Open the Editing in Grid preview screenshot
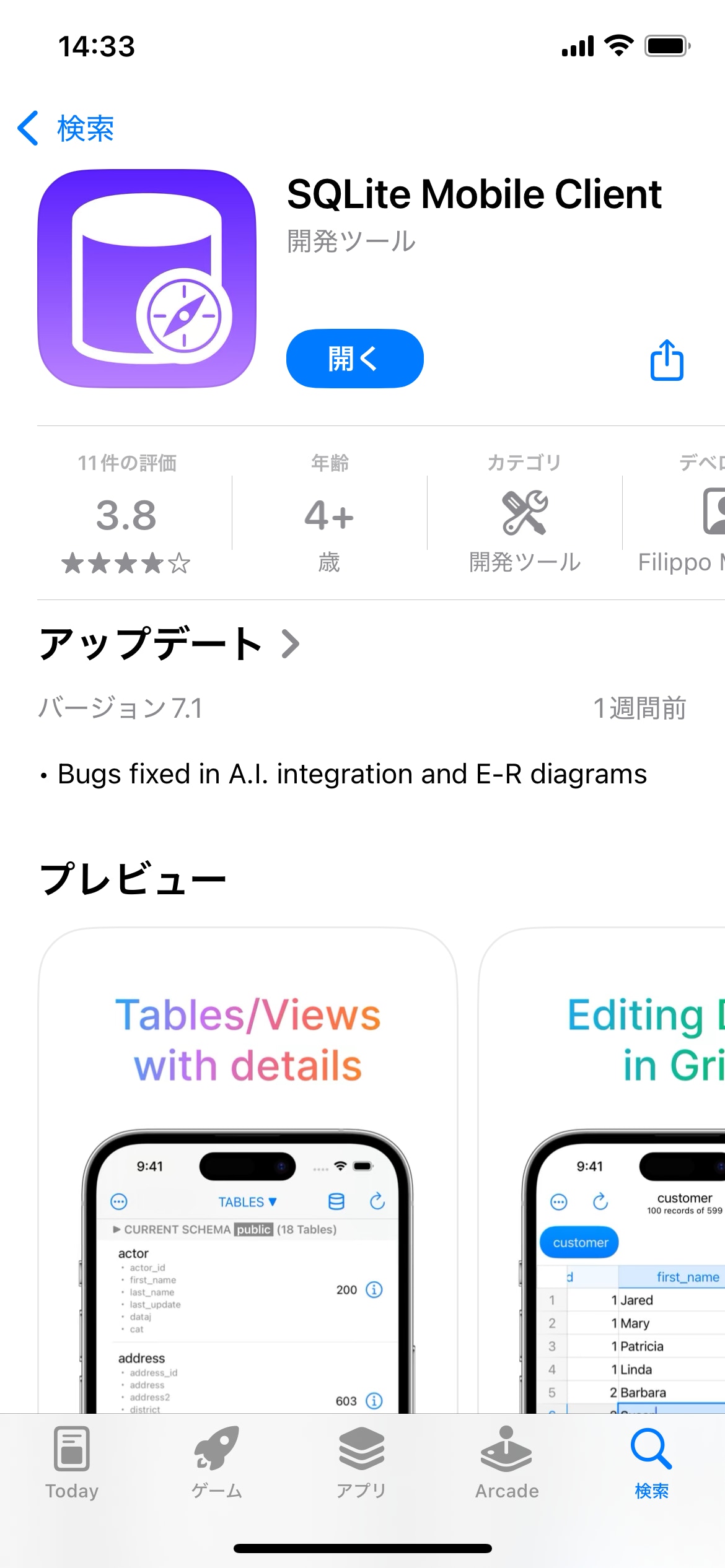The height and width of the screenshot is (1568, 725). pos(602,1170)
